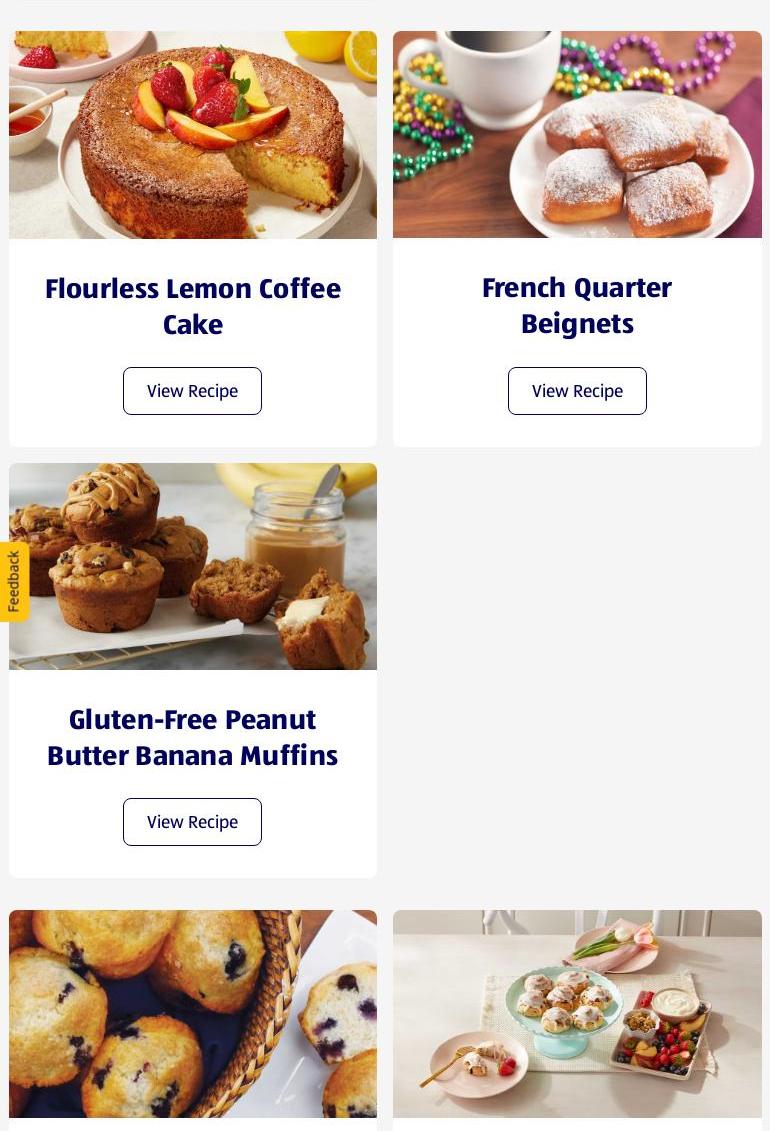Image resolution: width=770 pixels, height=1131 pixels.
Task: Open the Feedback side tab
Action: [14, 581]
